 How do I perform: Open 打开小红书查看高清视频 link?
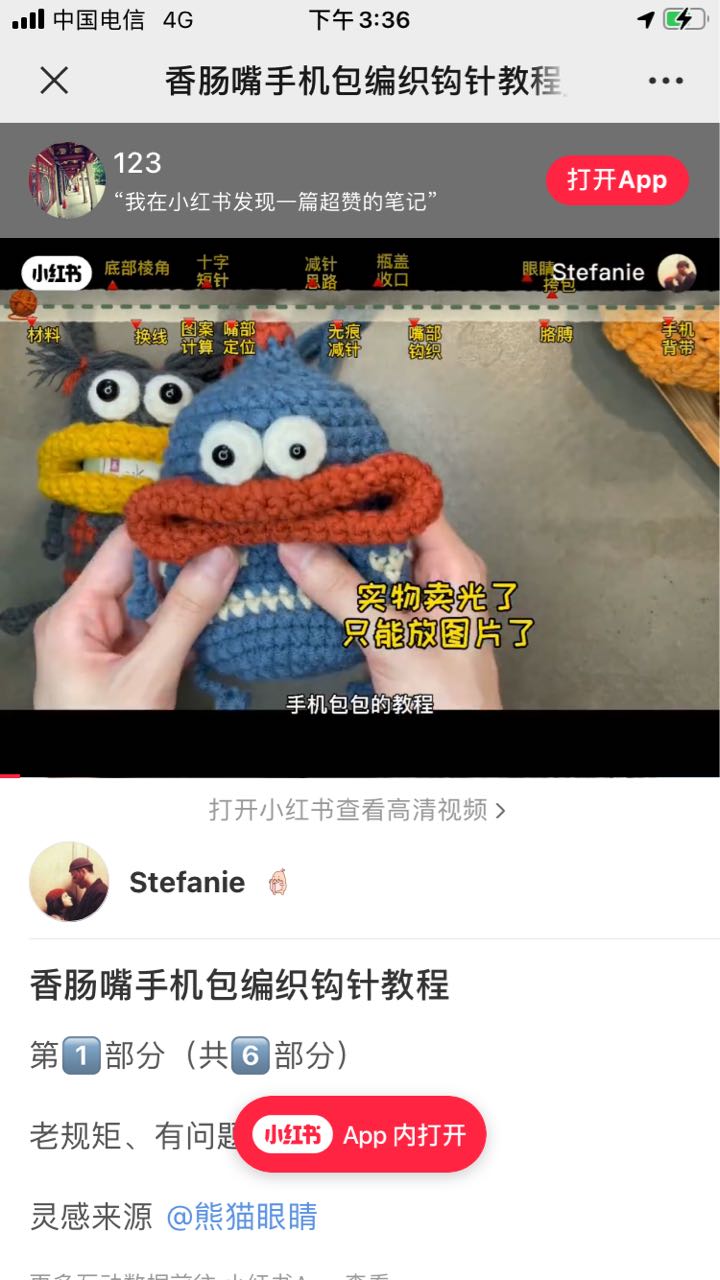[x=357, y=809]
